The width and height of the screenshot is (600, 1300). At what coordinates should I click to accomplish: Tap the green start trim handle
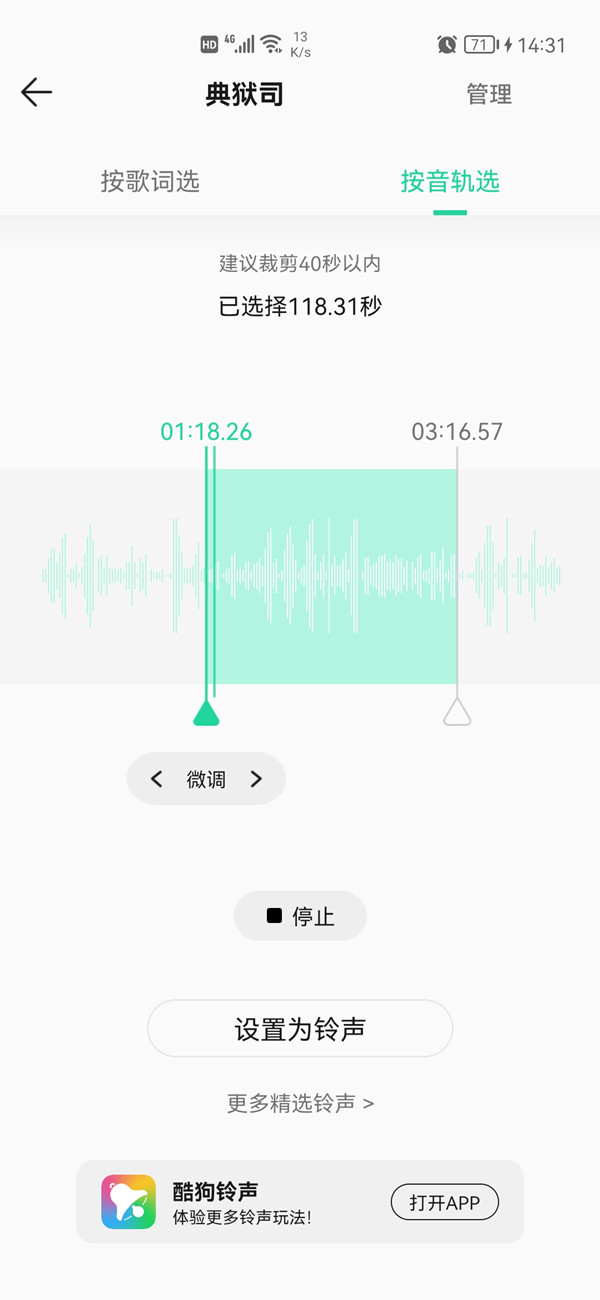tap(206, 712)
